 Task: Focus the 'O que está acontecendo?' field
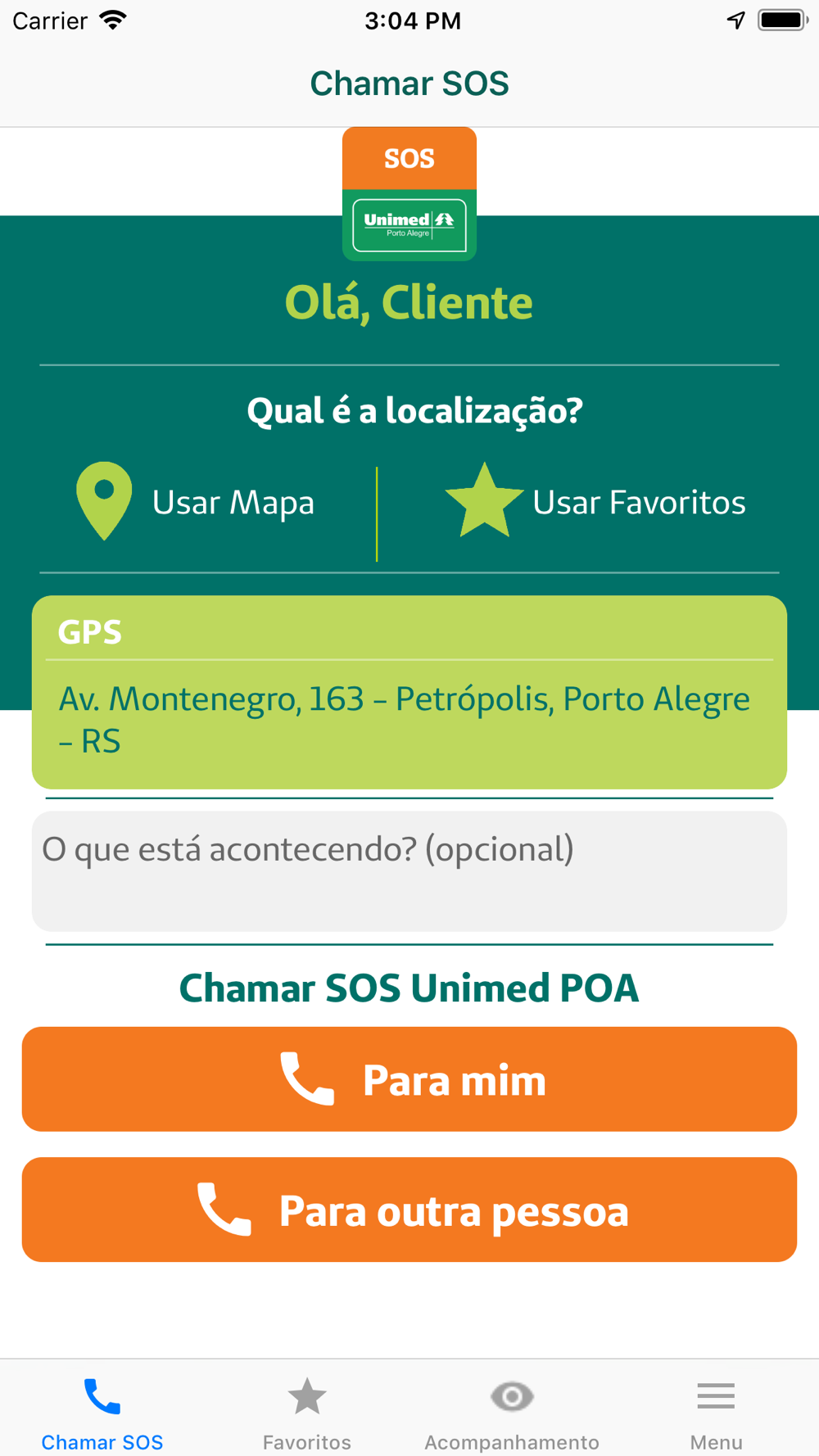[x=409, y=870]
